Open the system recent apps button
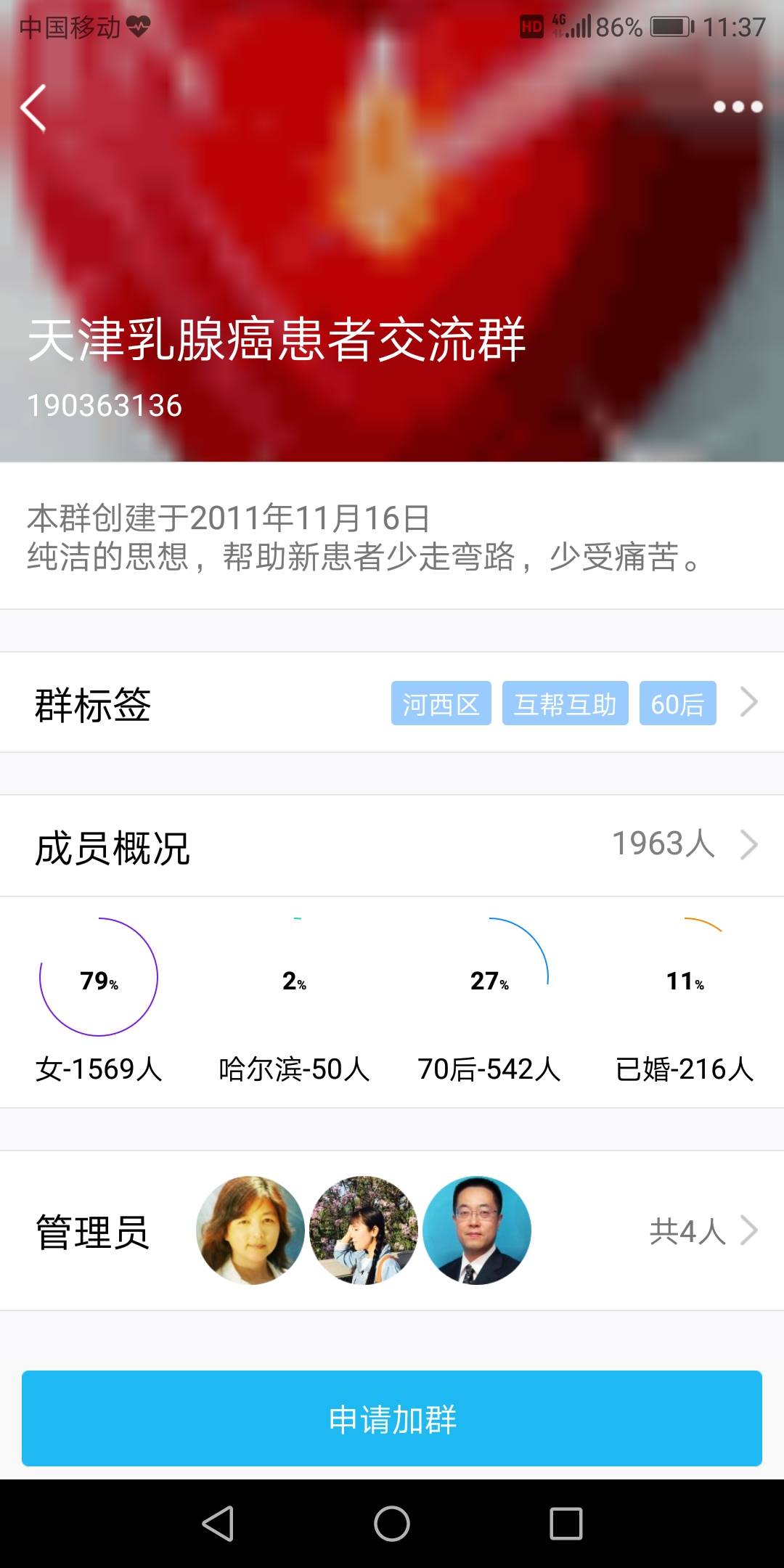 coord(565,1523)
